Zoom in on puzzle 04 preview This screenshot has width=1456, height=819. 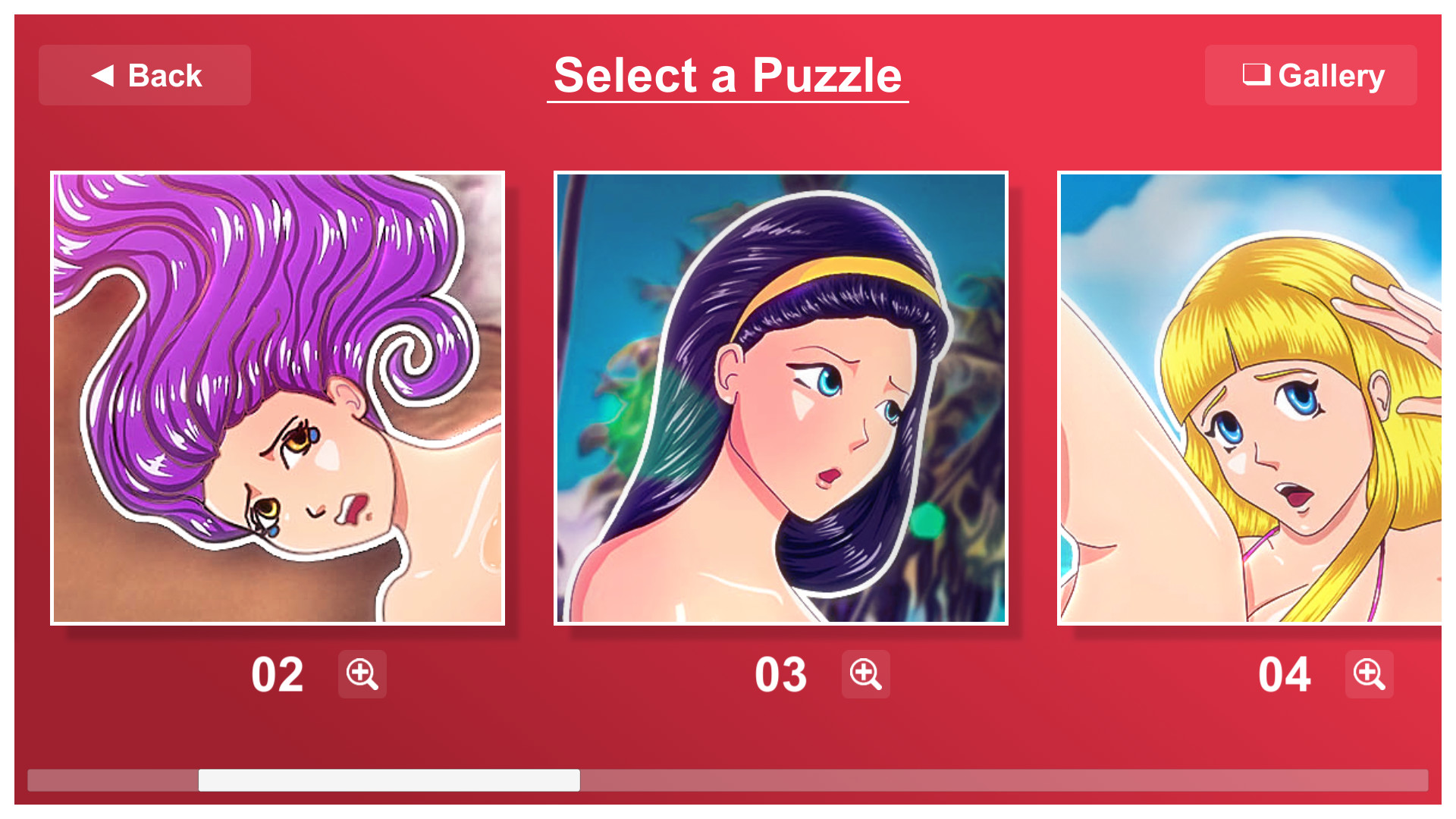tap(1369, 674)
